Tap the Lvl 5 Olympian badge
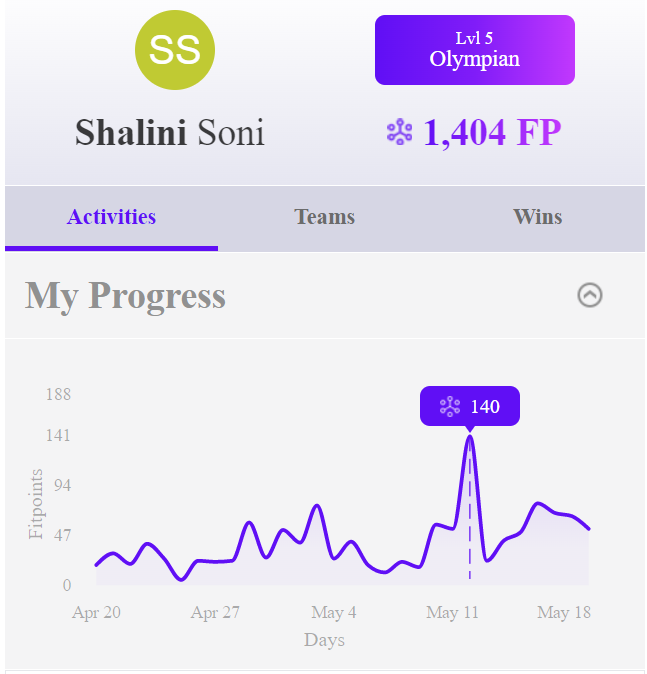This screenshot has height=674, width=647. coord(475,50)
